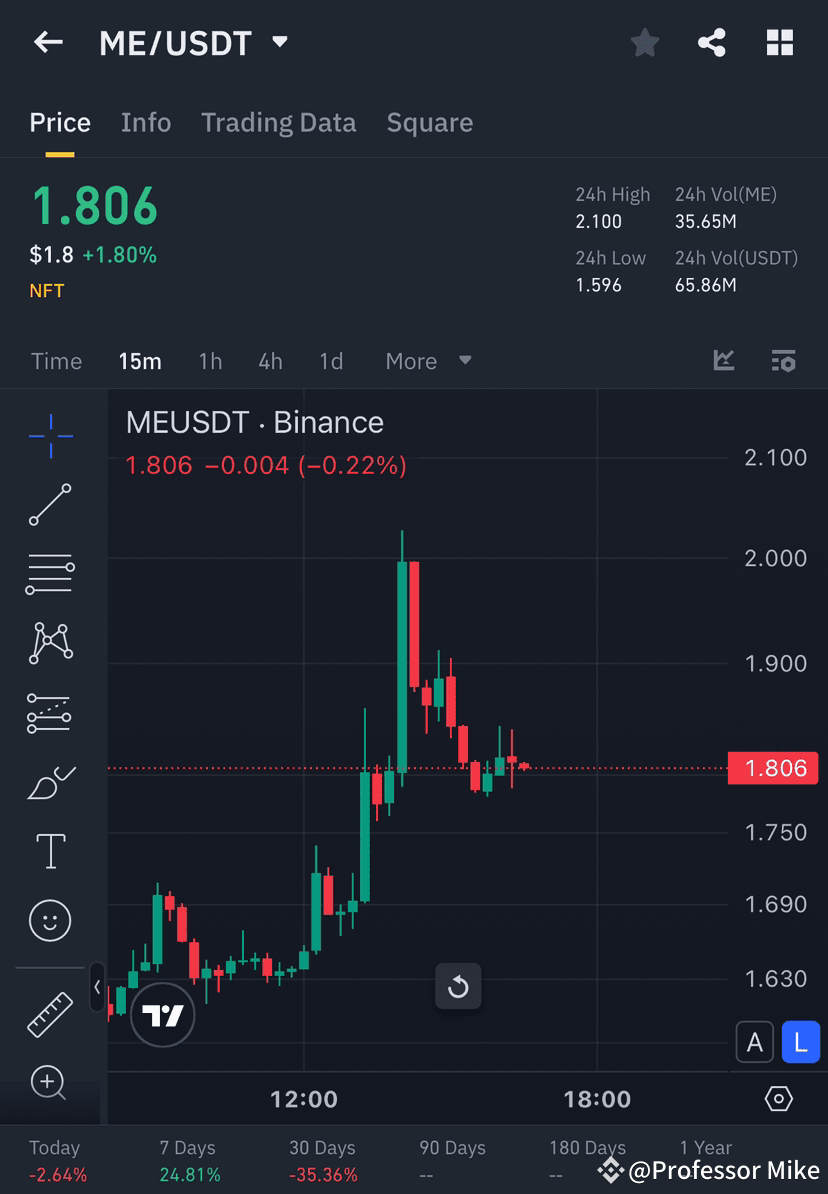The image size is (828, 1194).
Task: Select the trend line drawing tool
Action: pos(49,504)
